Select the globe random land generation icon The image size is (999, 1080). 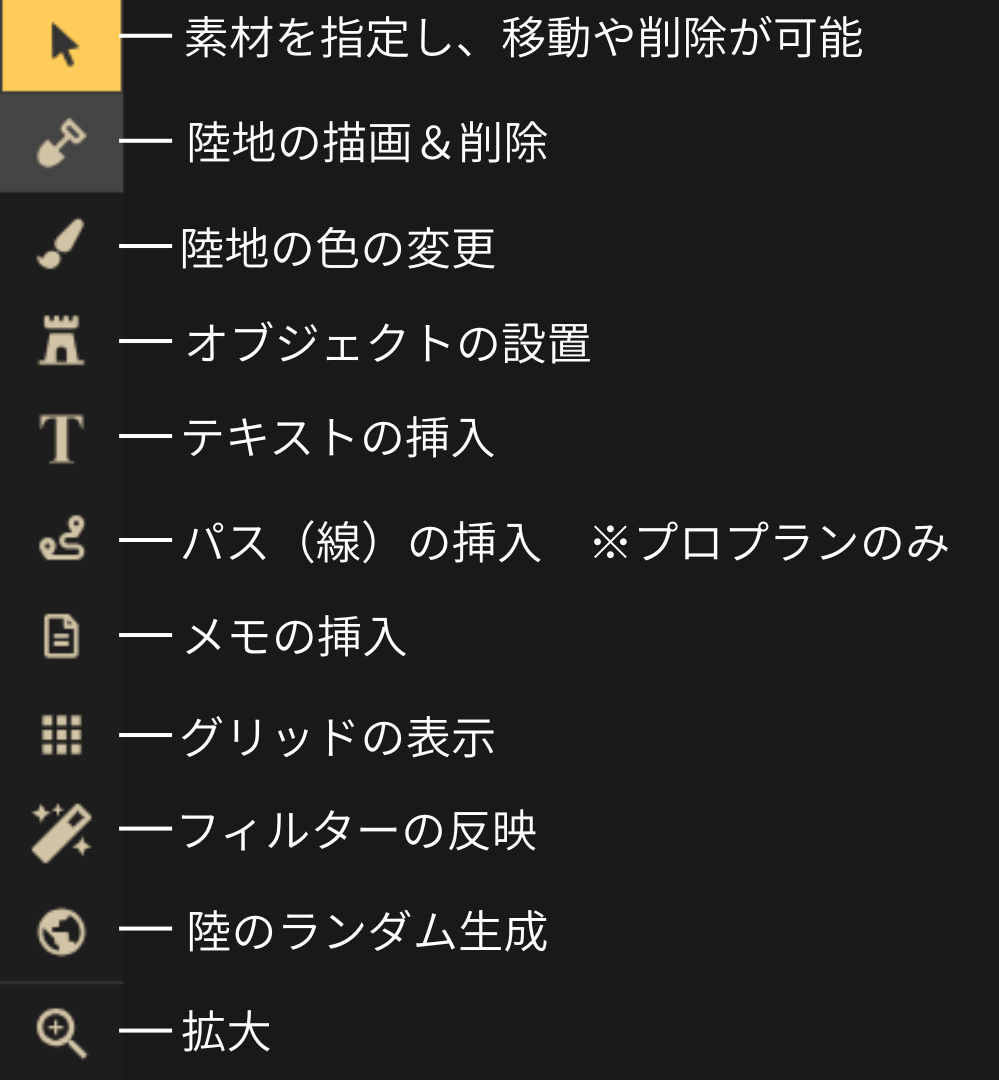click(62, 930)
